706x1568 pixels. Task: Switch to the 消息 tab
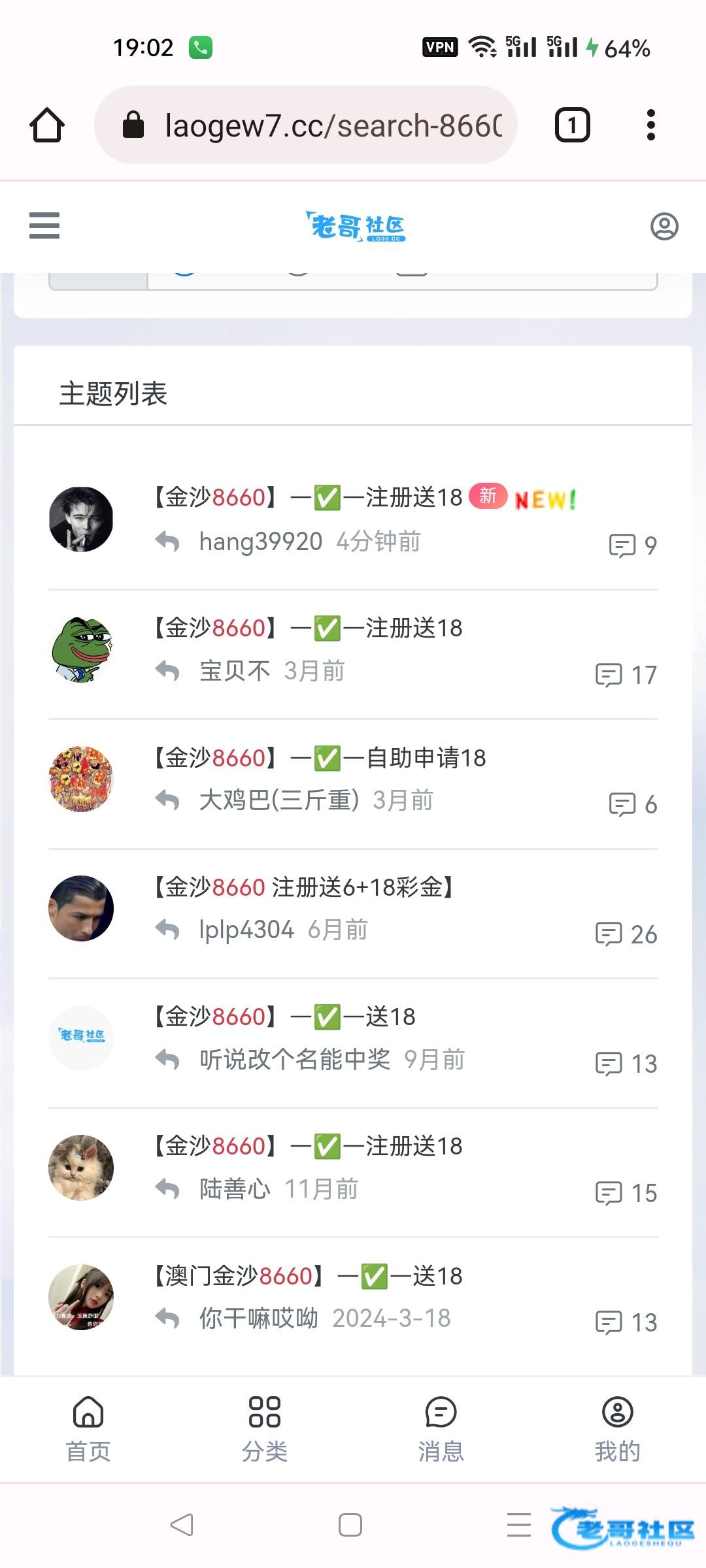(x=441, y=1428)
